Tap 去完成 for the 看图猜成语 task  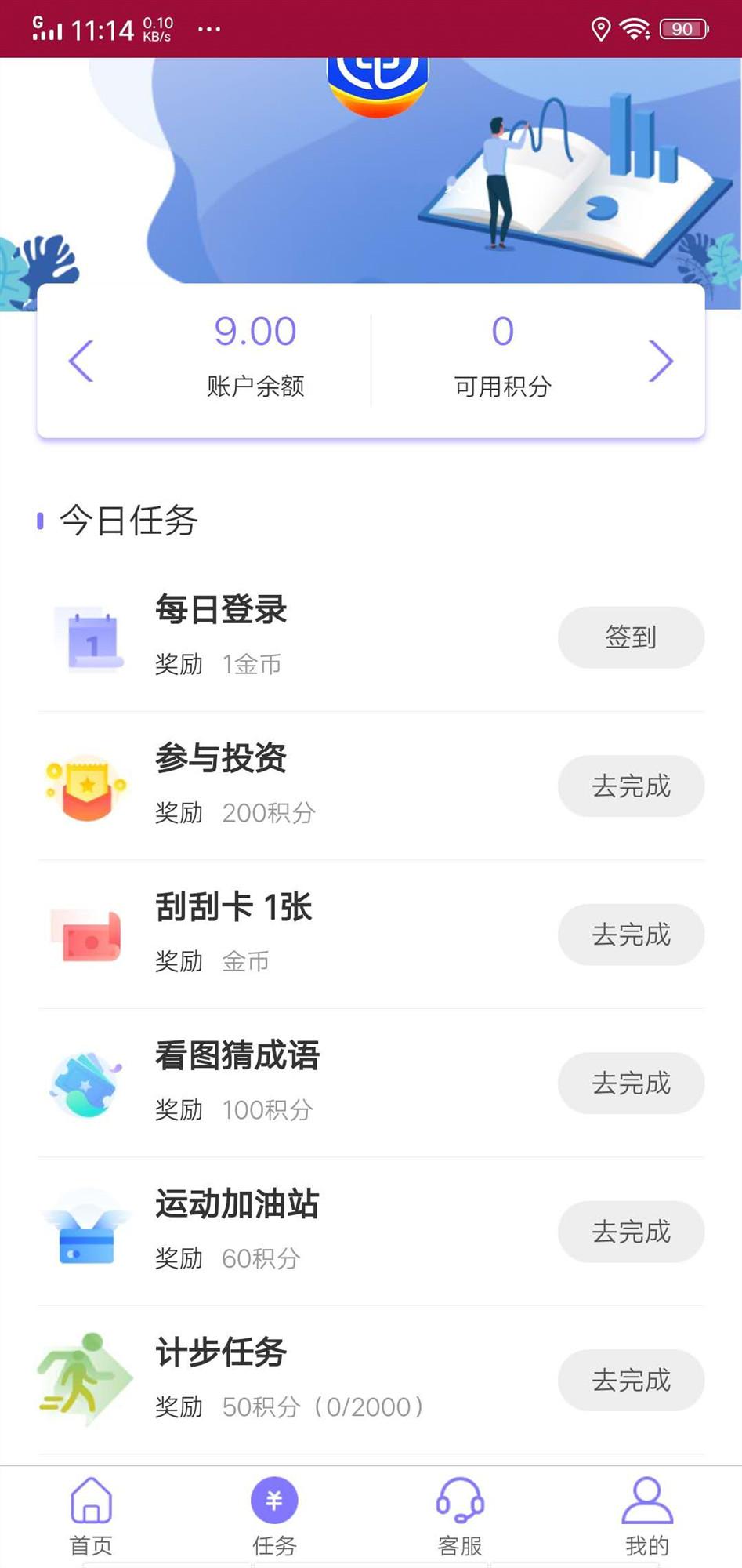pos(631,1083)
